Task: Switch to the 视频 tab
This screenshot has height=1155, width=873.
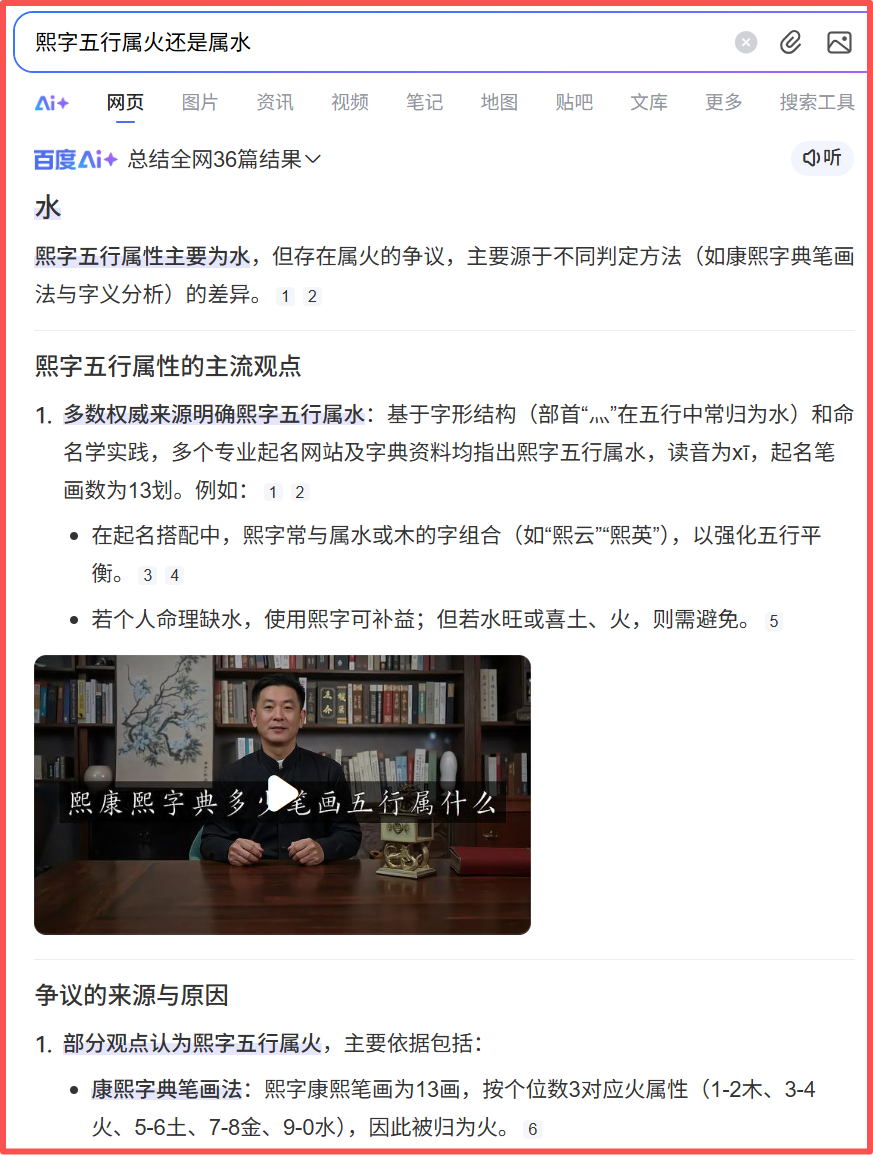Action: click(x=350, y=102)
